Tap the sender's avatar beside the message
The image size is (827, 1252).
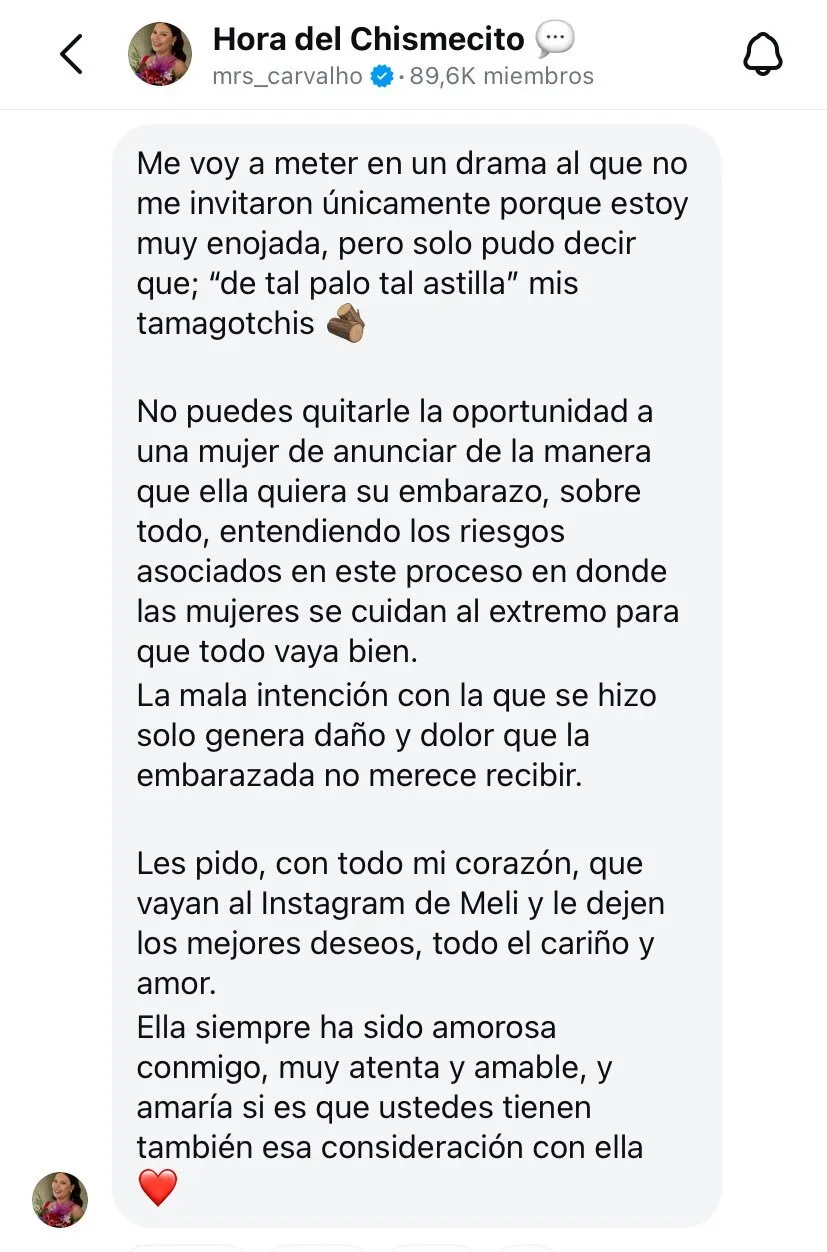[x=60, y=1199]
